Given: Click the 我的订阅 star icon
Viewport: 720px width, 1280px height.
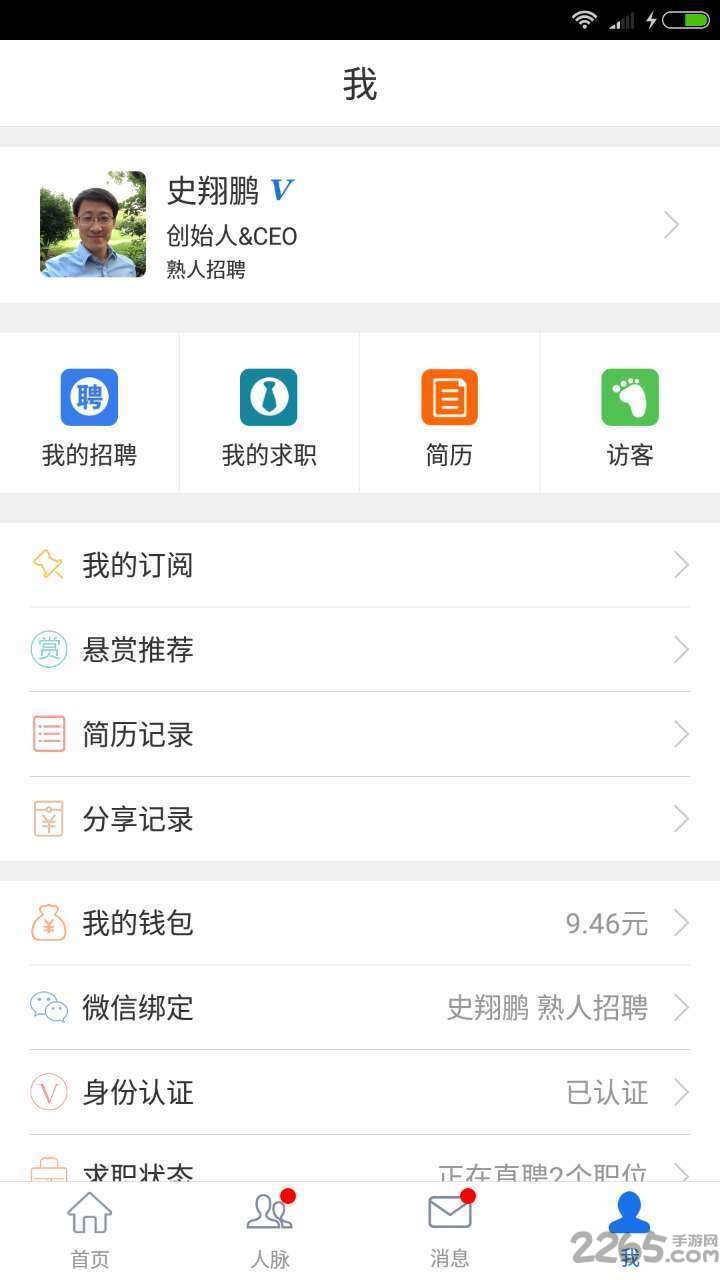Looking at the screenshot, I should point(48,564).
